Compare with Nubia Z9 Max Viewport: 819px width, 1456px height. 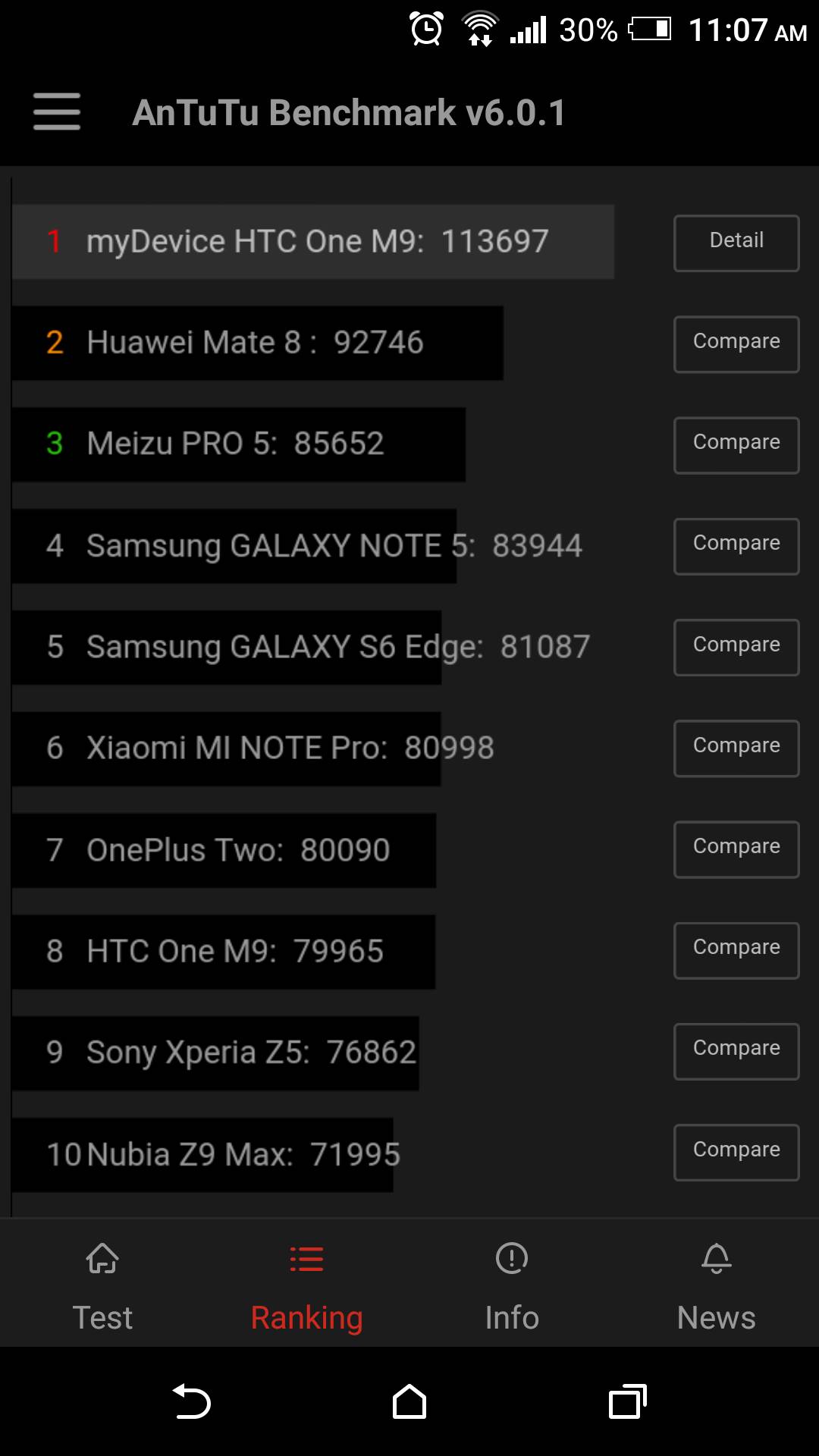click(x=736, y=1152)
